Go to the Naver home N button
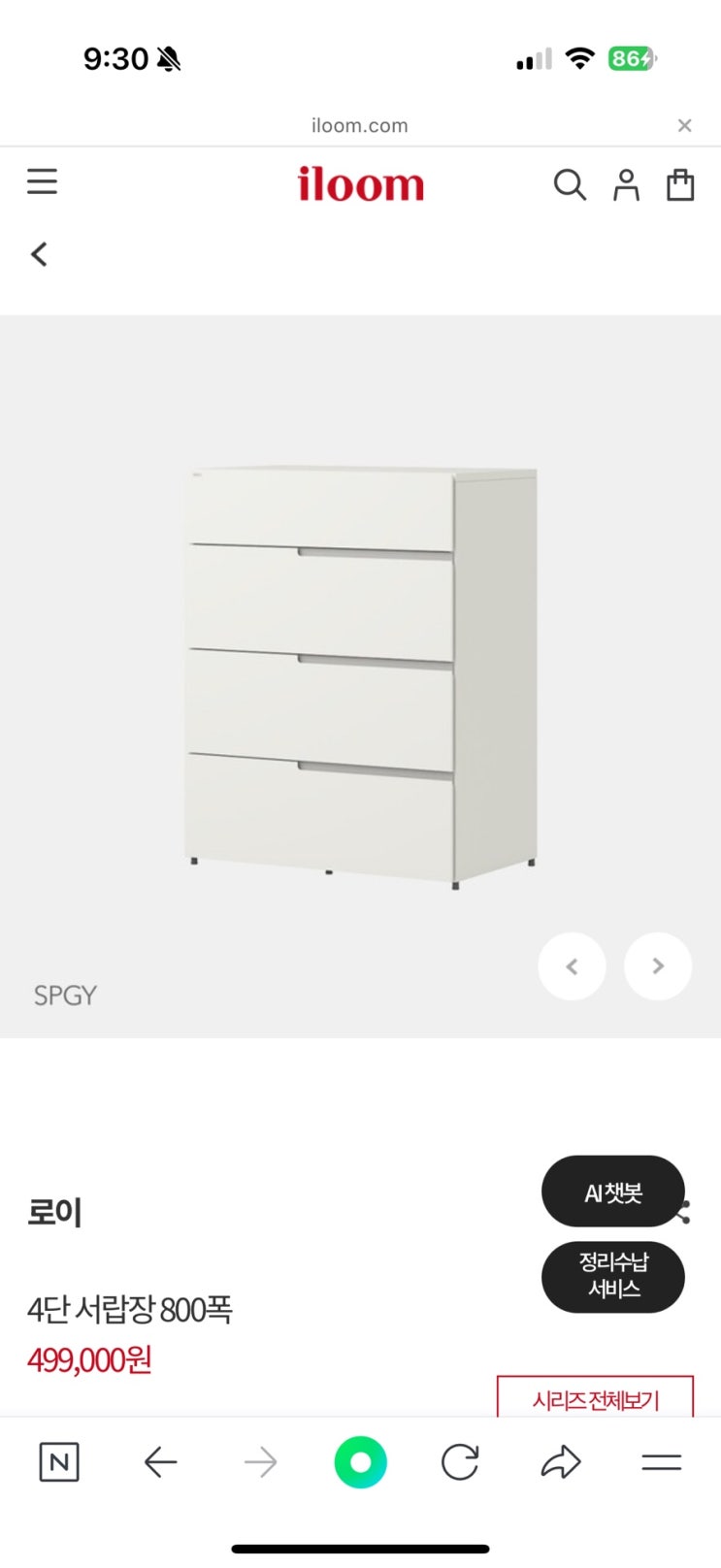The height and width of the screenshot is (1568, 721). pyautogui.click(x=59, y=1462)
